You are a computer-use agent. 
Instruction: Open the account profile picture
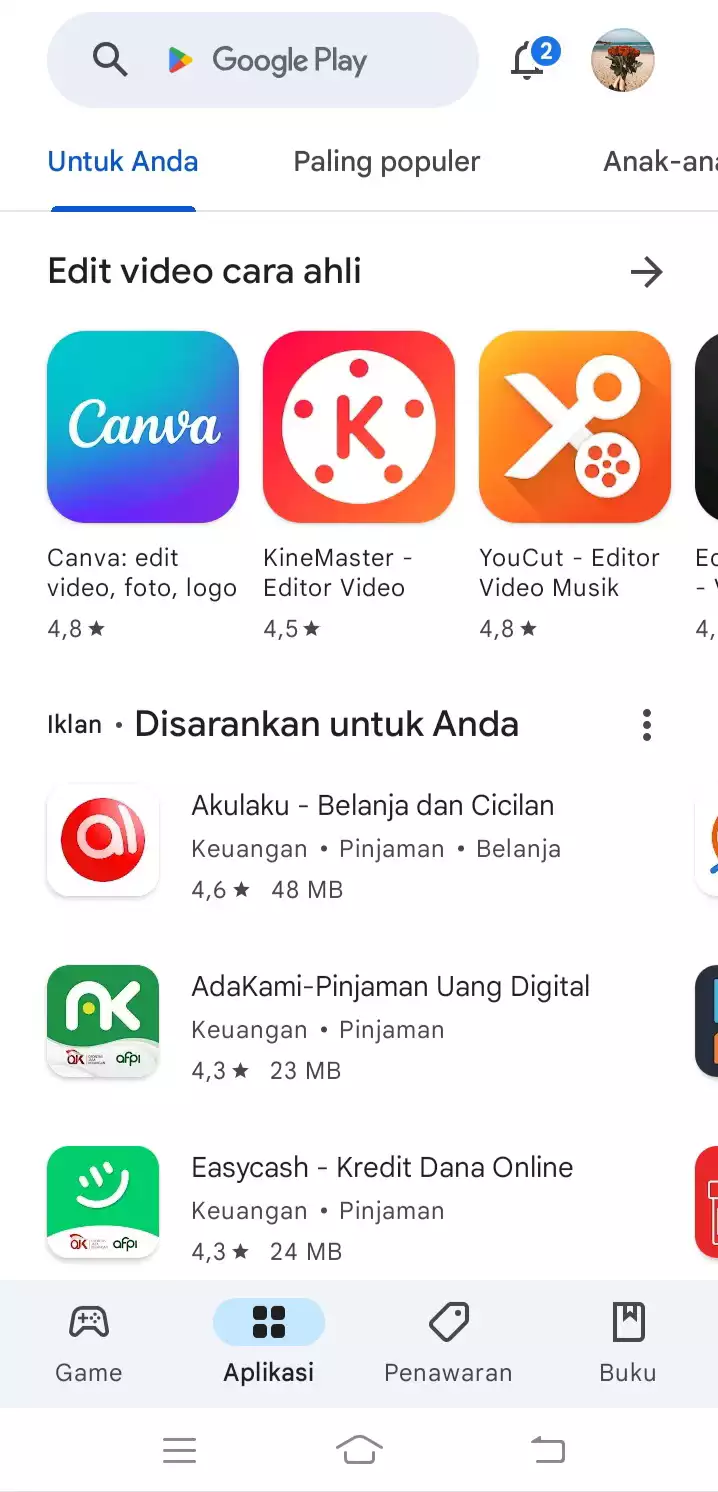[x=623, y=61]
